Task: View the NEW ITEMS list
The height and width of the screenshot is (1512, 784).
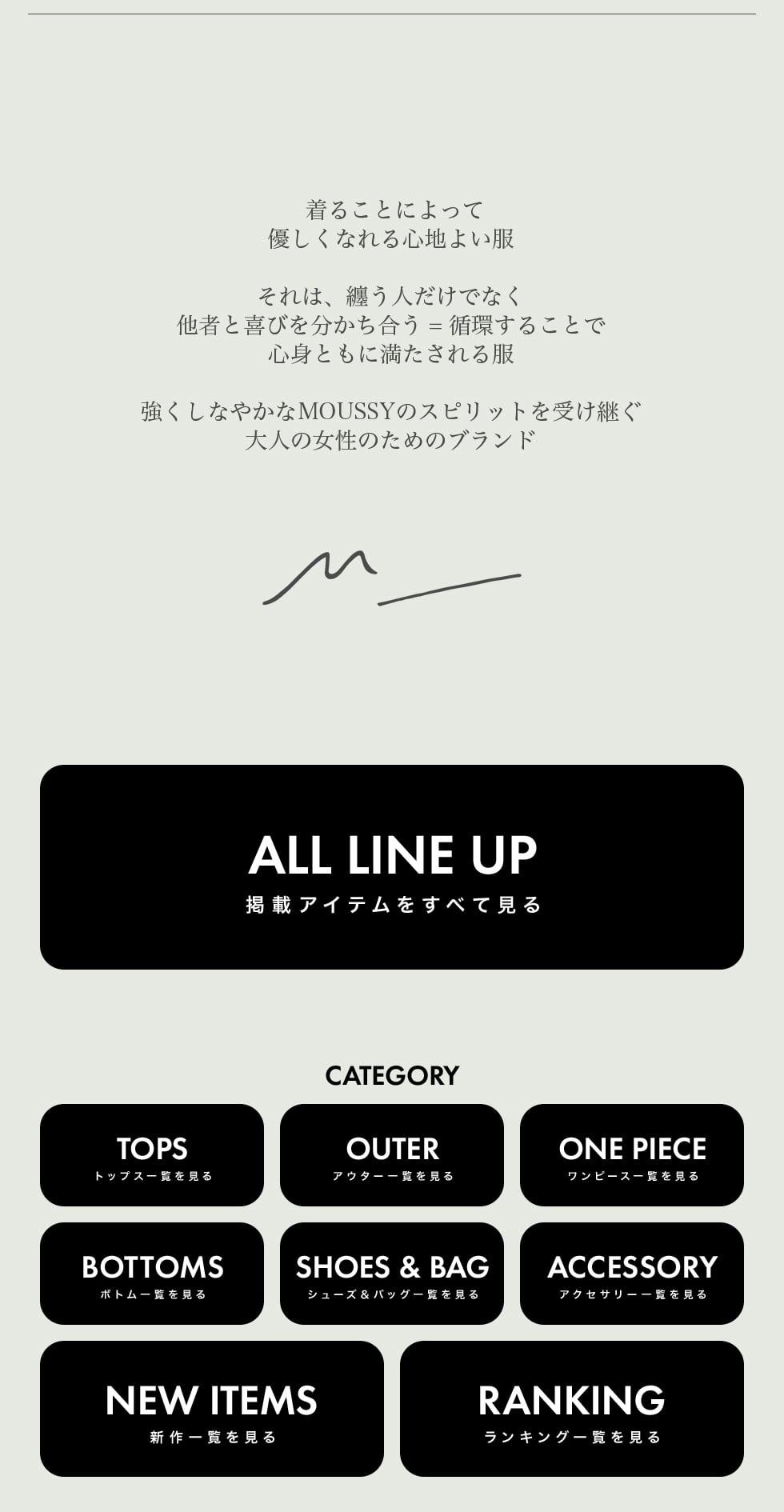Action: click(x=212, y=1409)
